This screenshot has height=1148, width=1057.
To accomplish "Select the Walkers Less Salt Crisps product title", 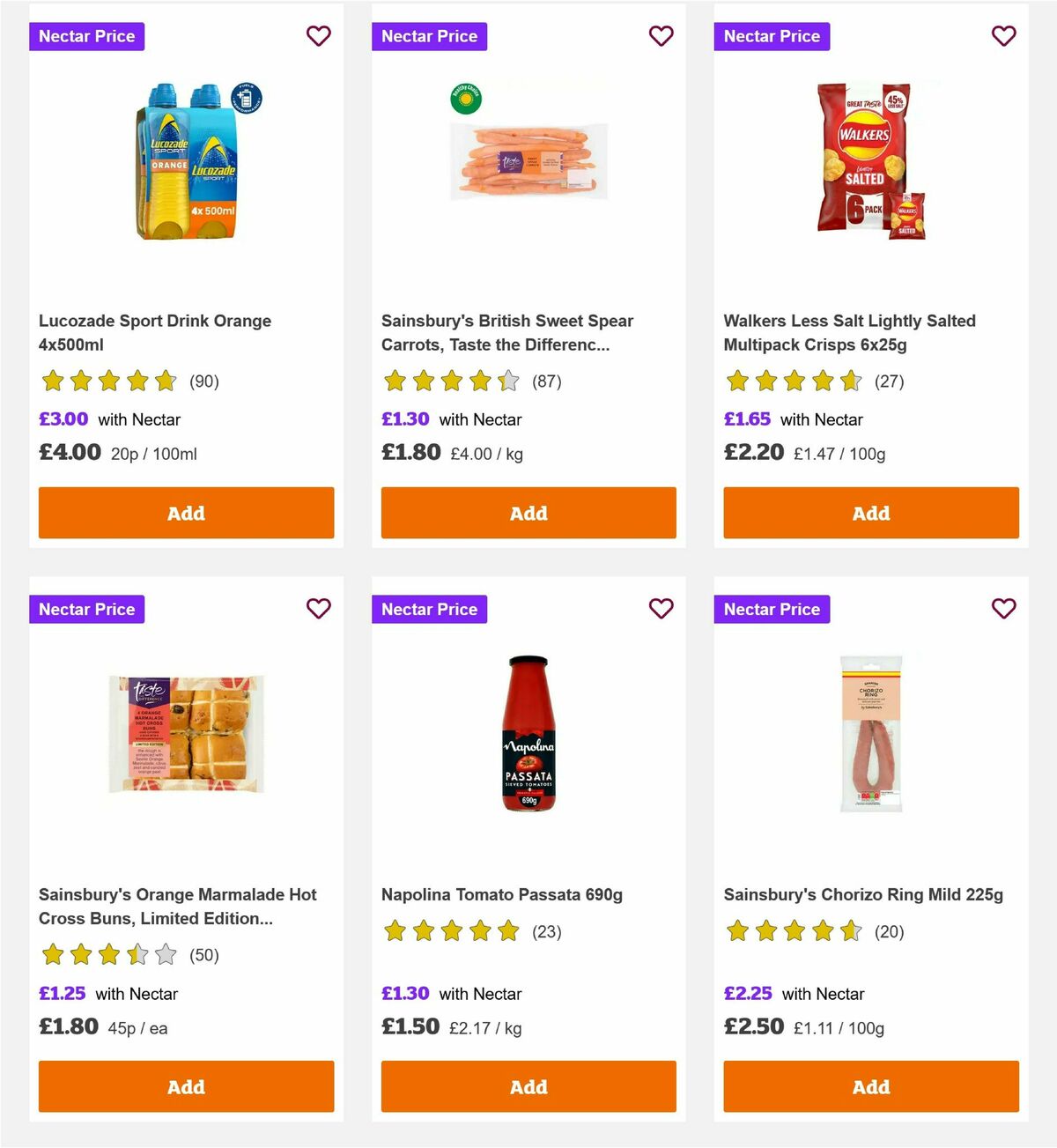I will (849, 333).
